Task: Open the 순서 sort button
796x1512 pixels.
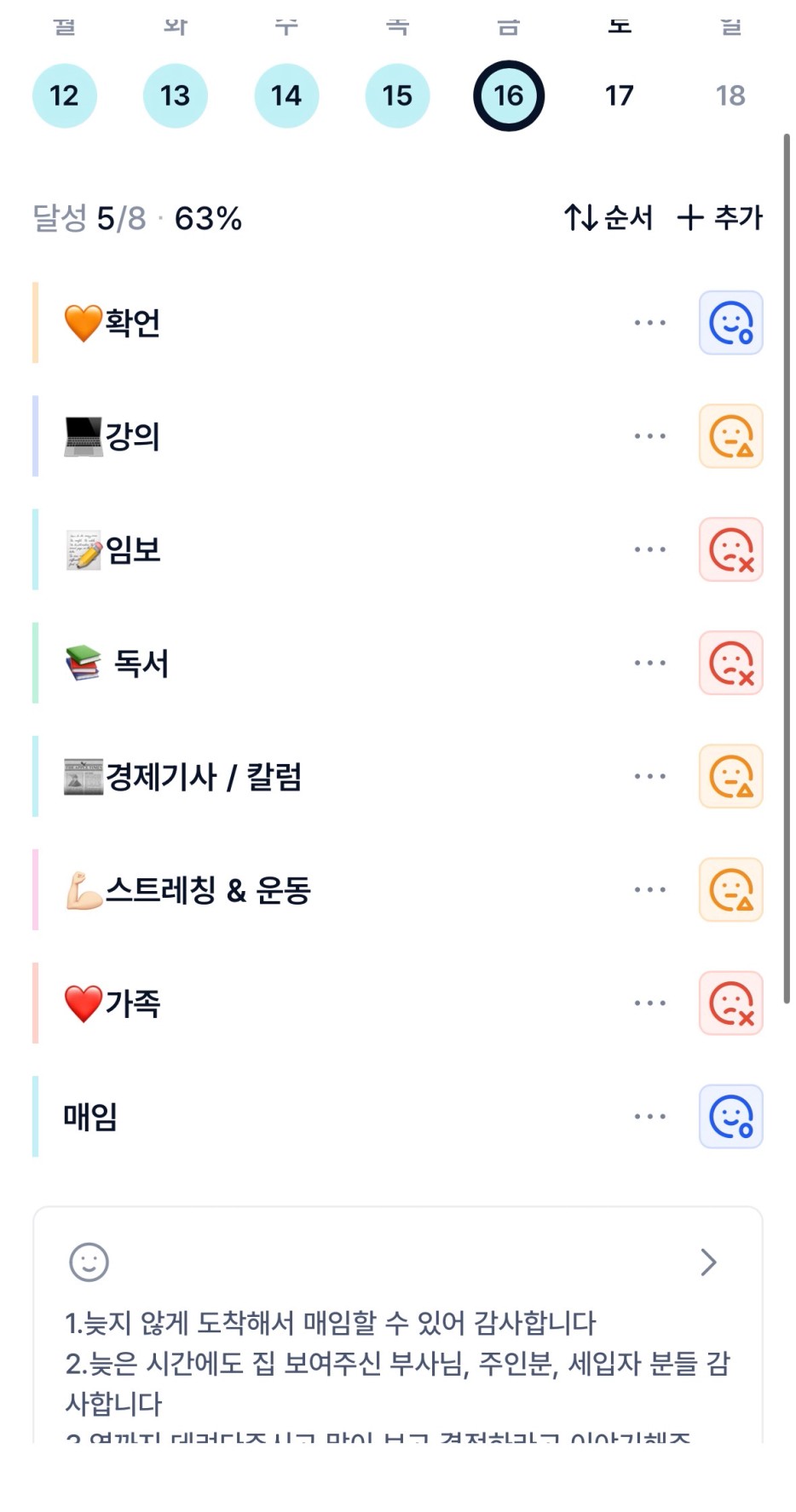Action: 608,218
